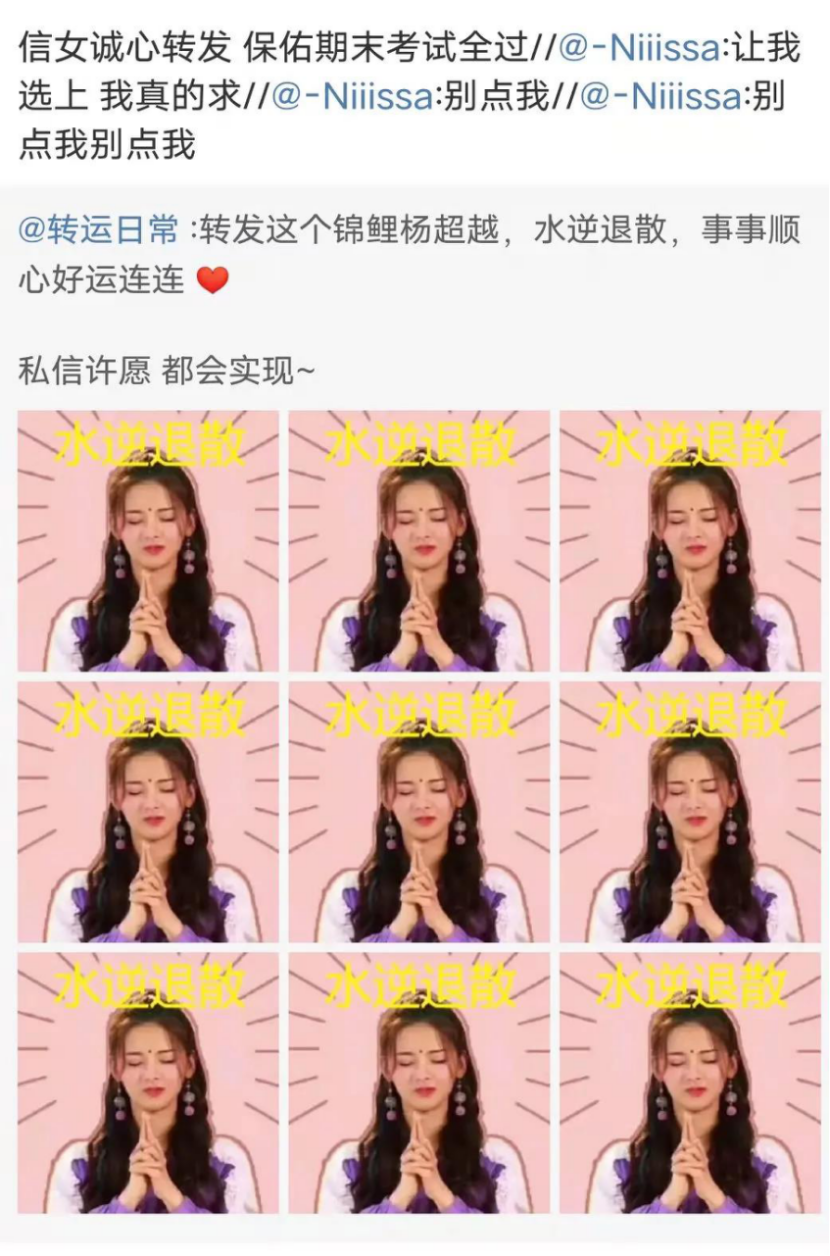Open @-Niiissa mention before "让我选上"
830x1256 pixels.
pyautogui.click(x=638, y=48)
